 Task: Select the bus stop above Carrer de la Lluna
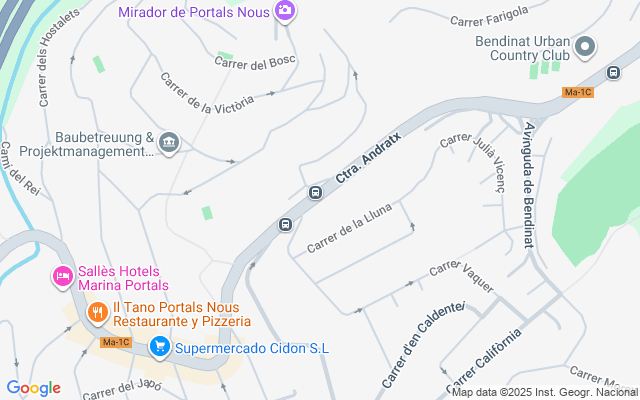coord(286,224)
